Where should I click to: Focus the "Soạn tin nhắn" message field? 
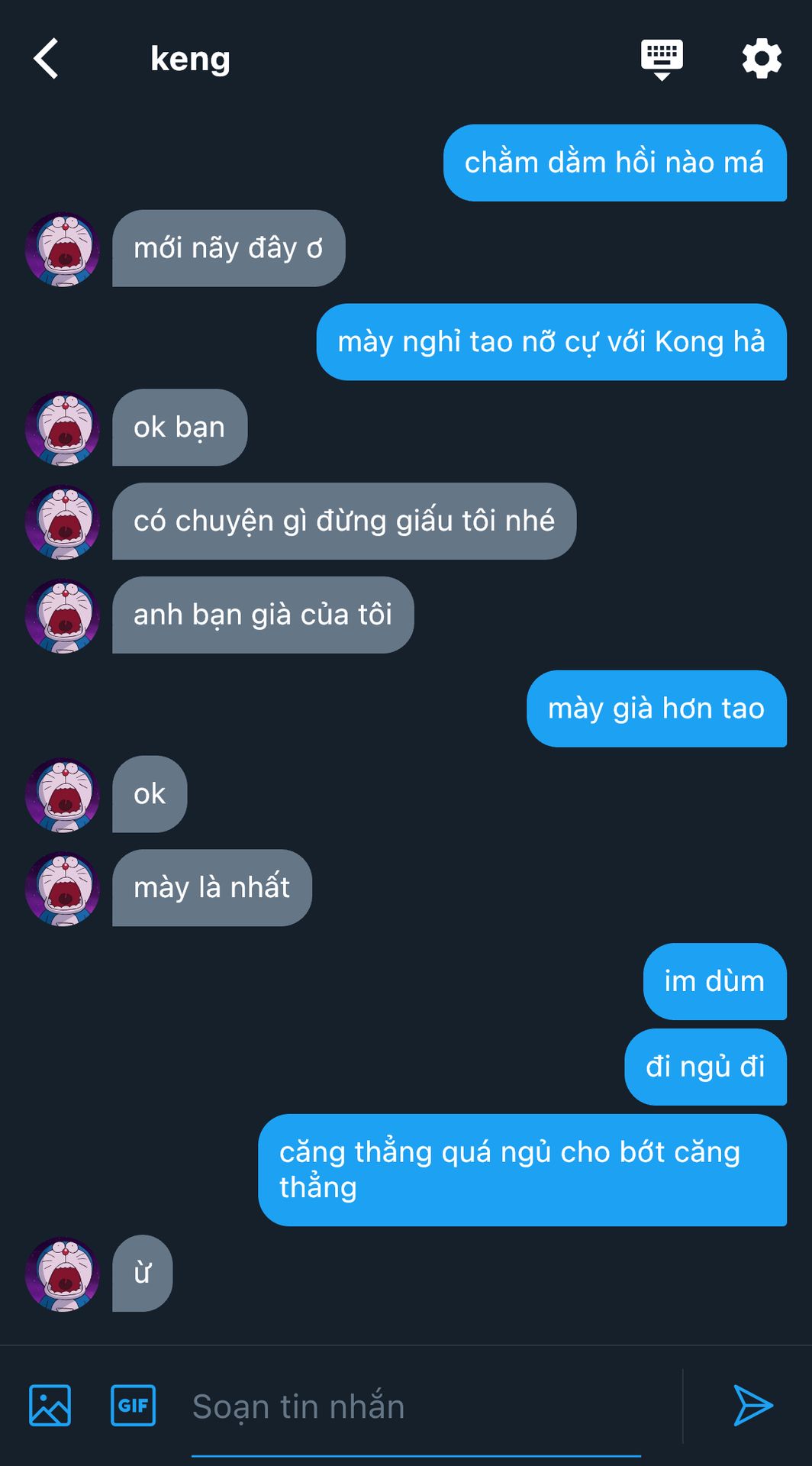pos(416,1406)
